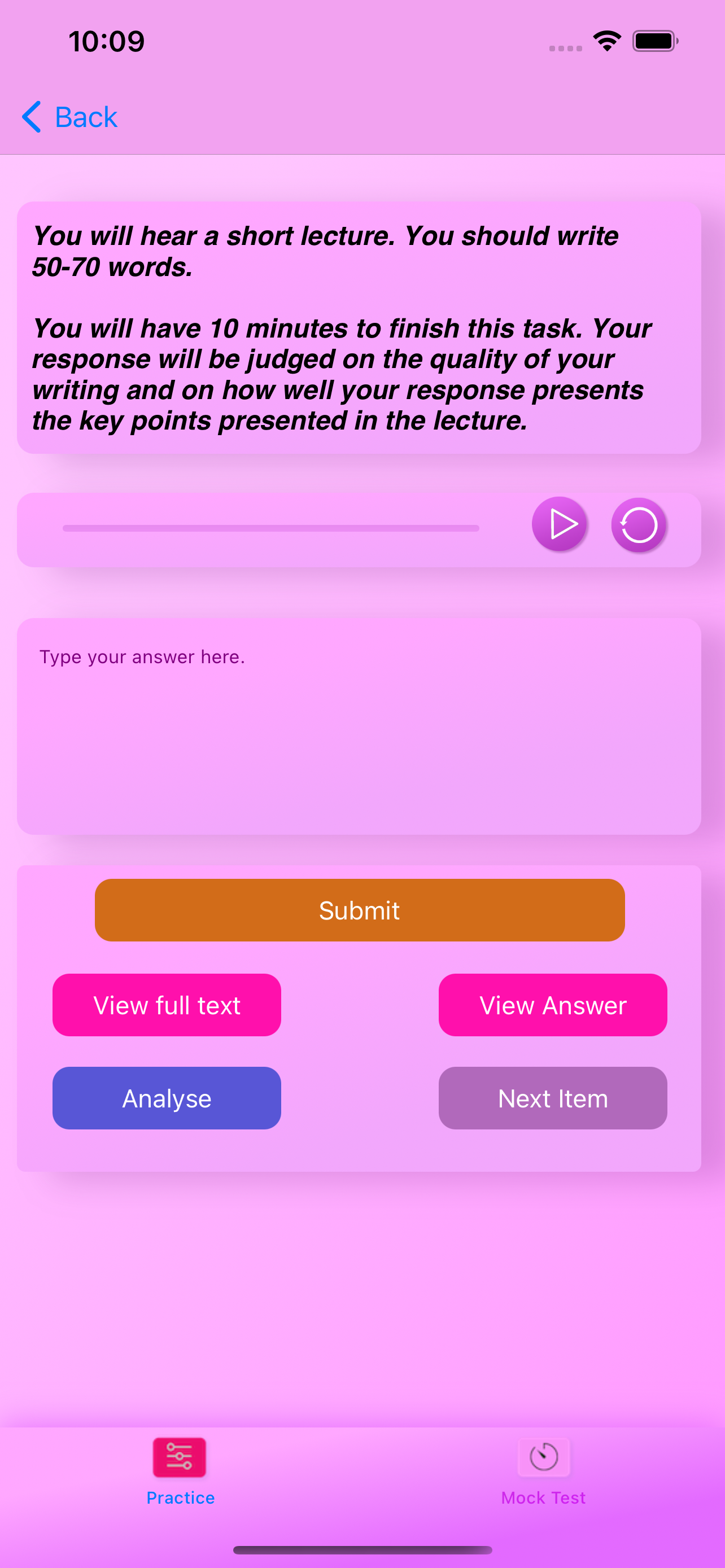Switch to the Mock Test tab

coord(543,1472)
